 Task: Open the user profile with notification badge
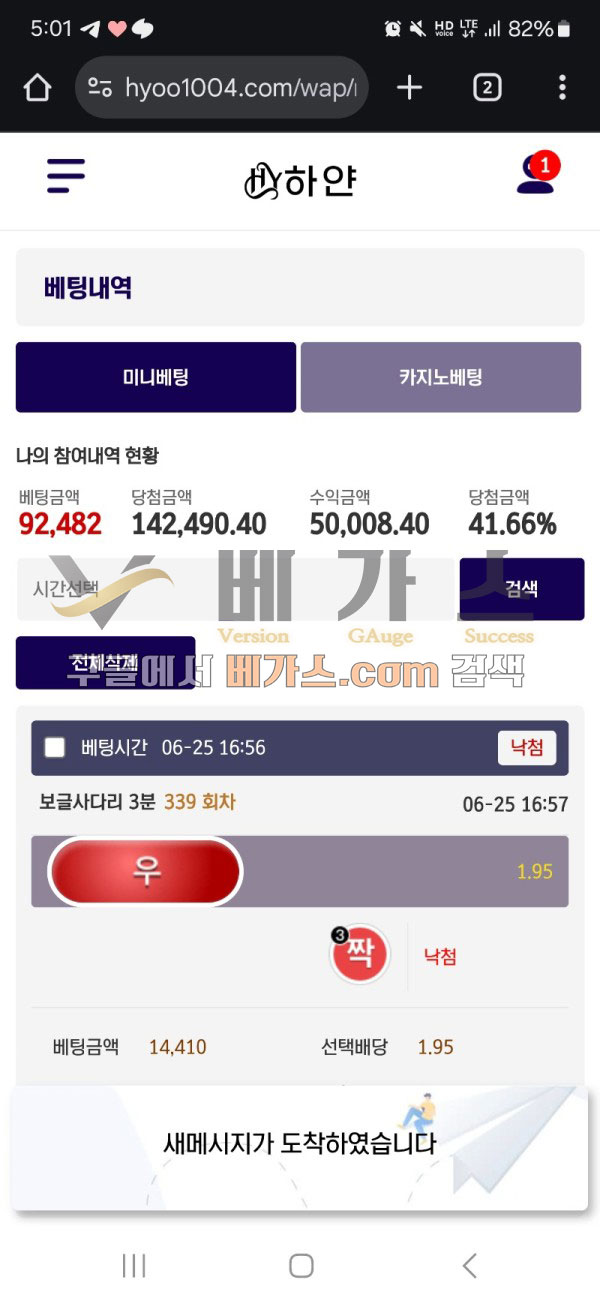point(536,175)
